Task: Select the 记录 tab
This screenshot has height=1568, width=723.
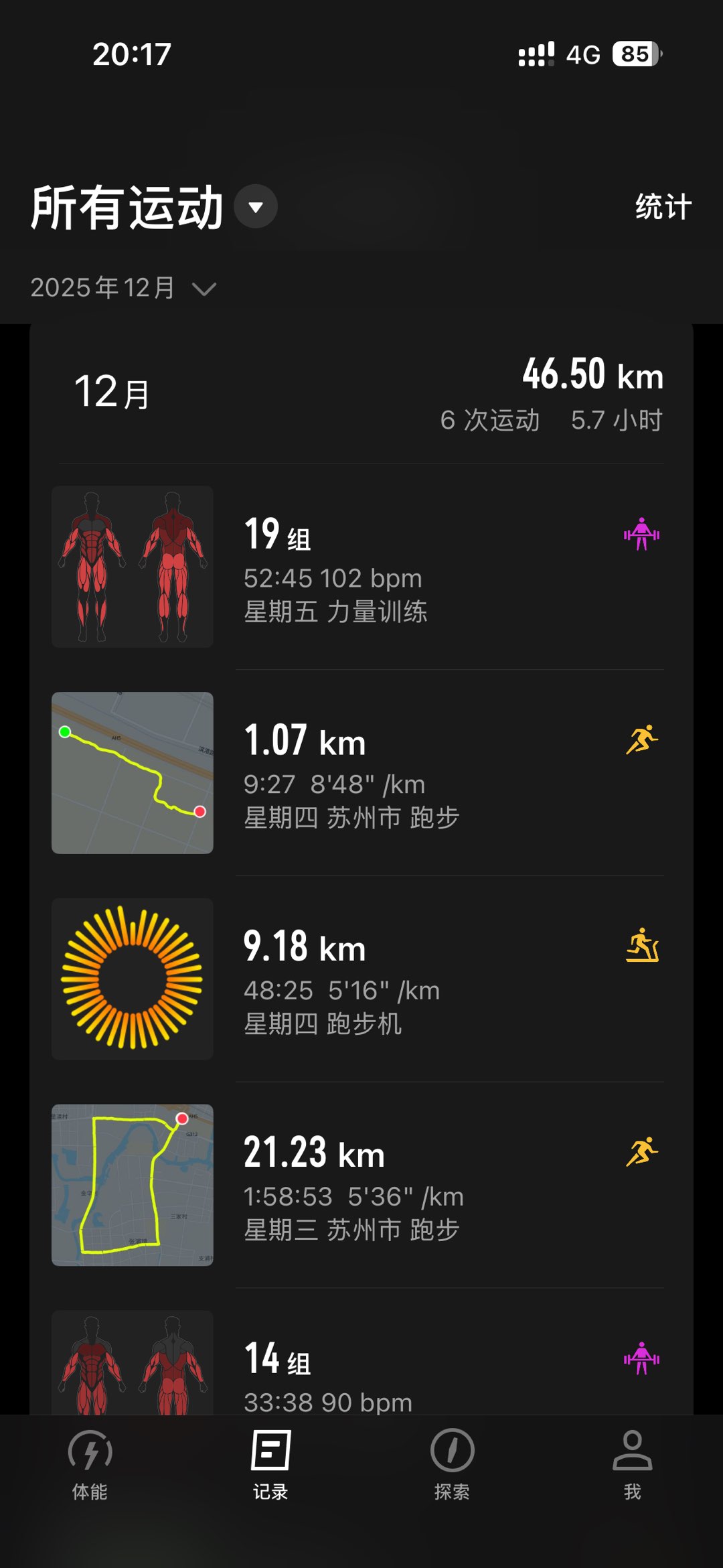Action: pyautogui.click(x=270, y=1464)
